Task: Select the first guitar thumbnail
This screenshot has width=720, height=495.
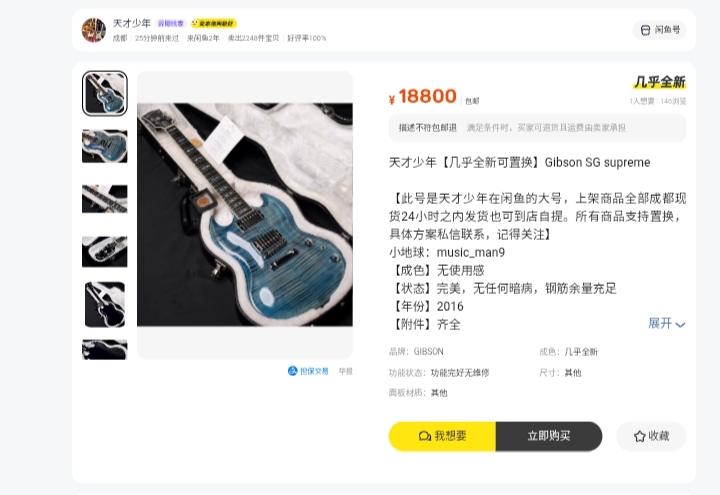Action: click(x=104, y=93)
